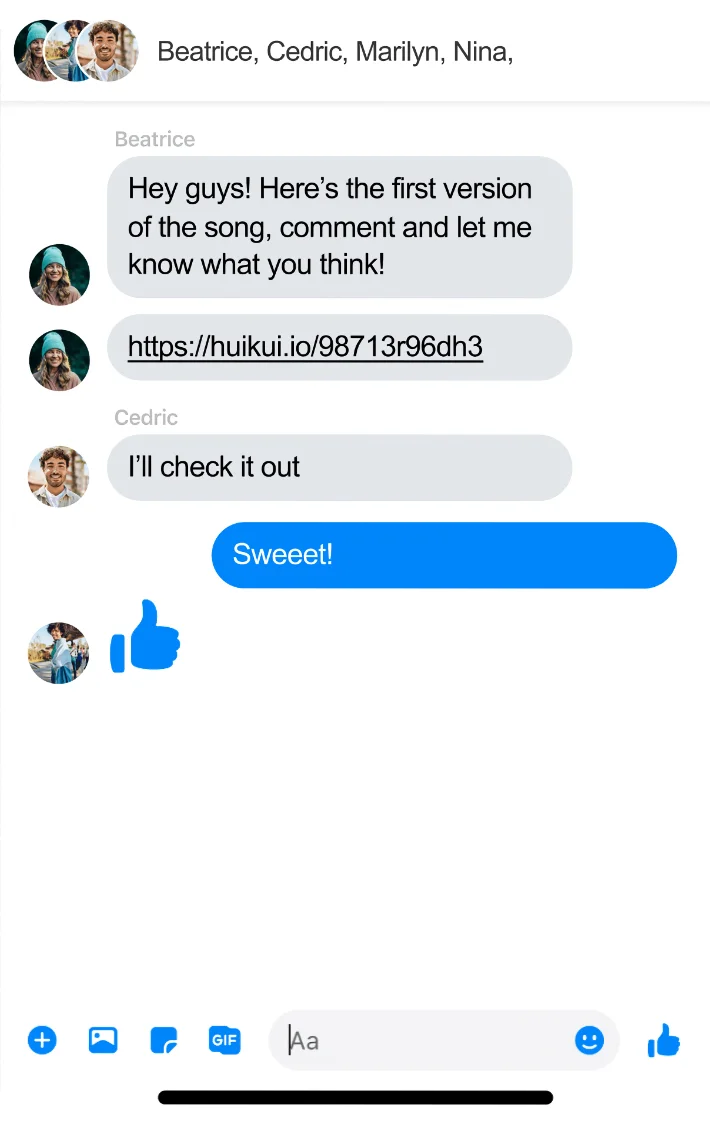Open the photo gallery picker
This screenshot has height=1131, width=710.
(103, 1041)
